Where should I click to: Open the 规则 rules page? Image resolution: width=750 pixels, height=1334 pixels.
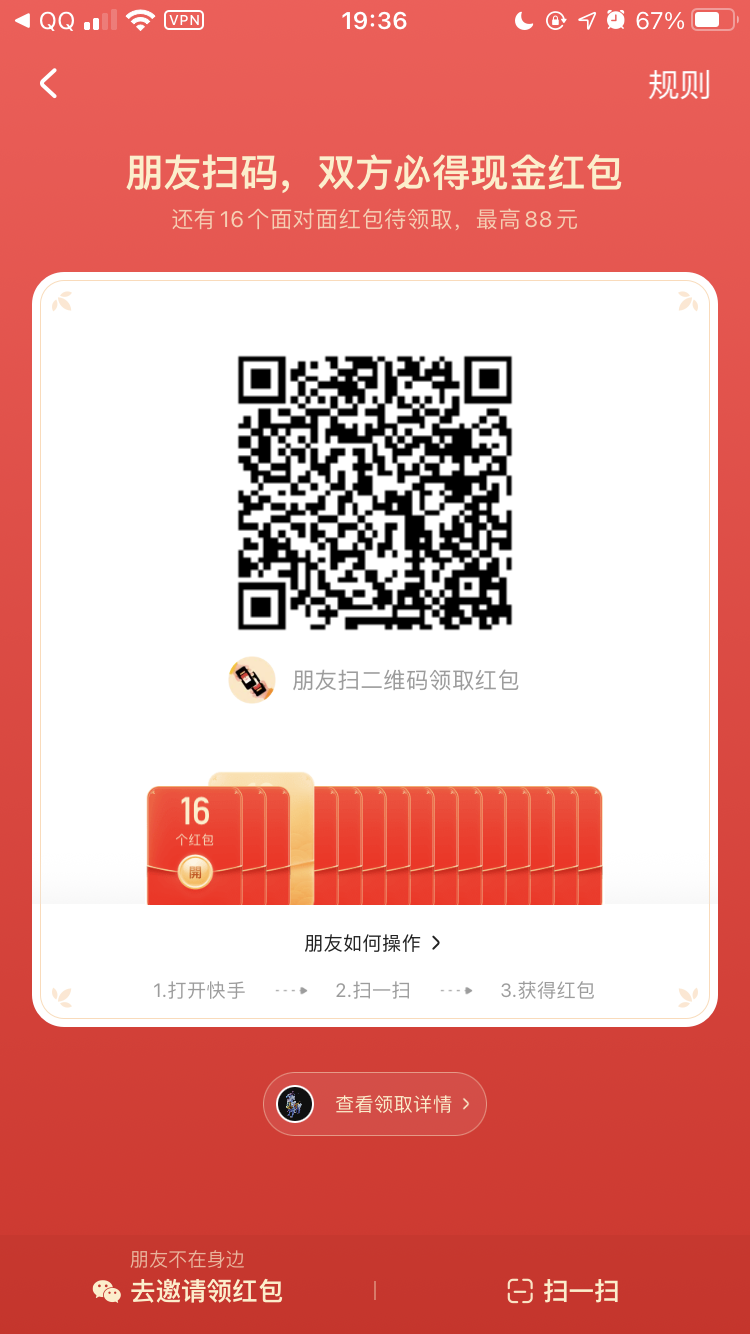pyautogui.click(x=679, y=85)
